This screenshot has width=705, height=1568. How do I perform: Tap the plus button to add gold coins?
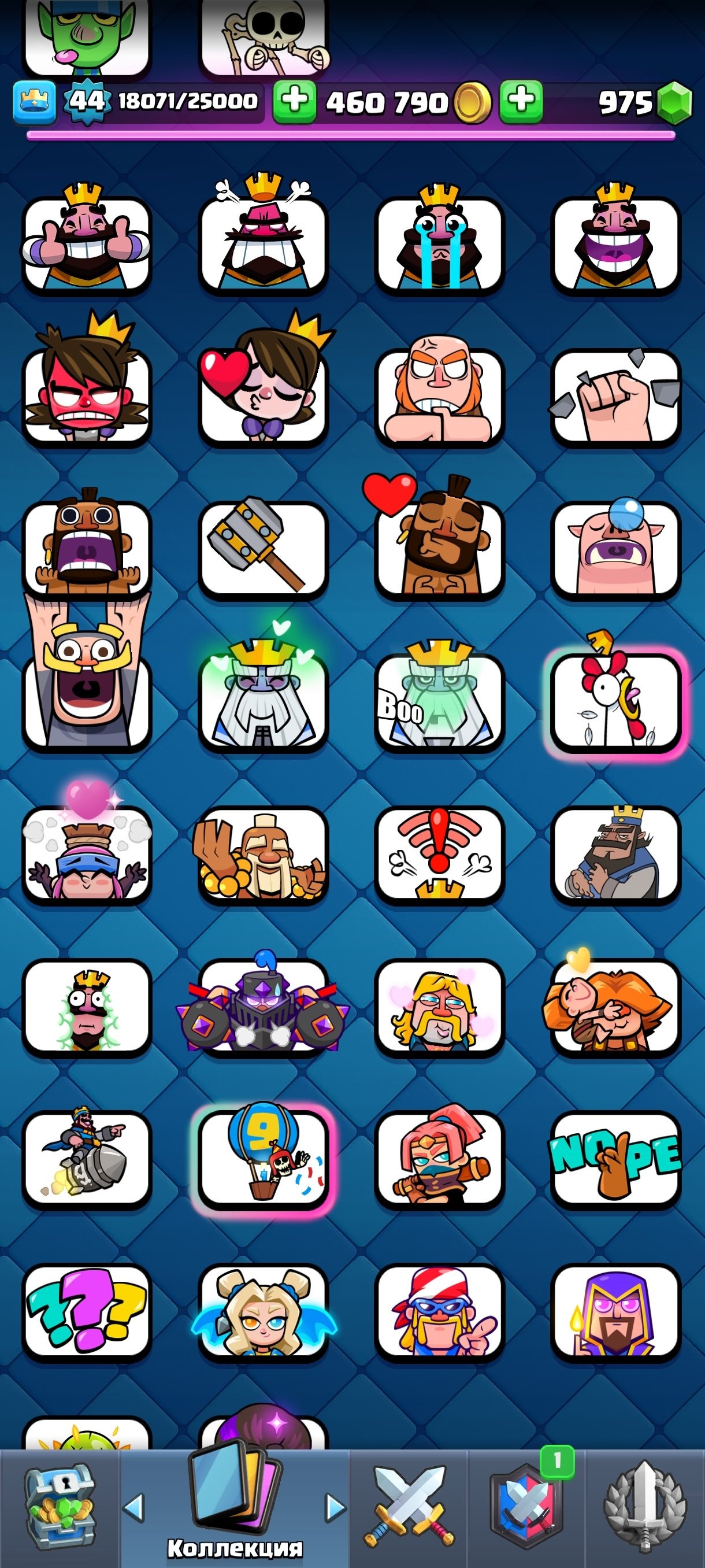point(294,101)
